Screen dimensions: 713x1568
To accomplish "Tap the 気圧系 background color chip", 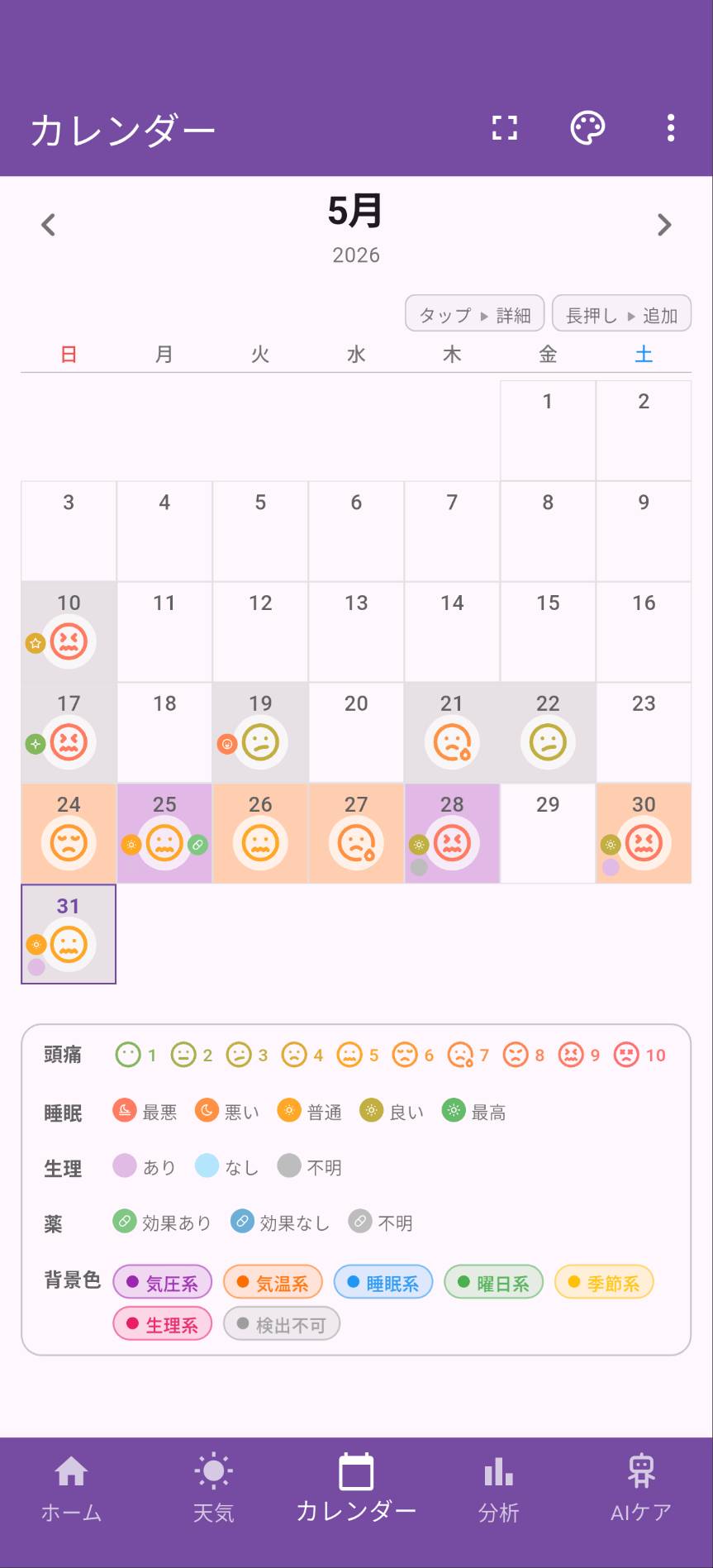I will (163, 1283).
